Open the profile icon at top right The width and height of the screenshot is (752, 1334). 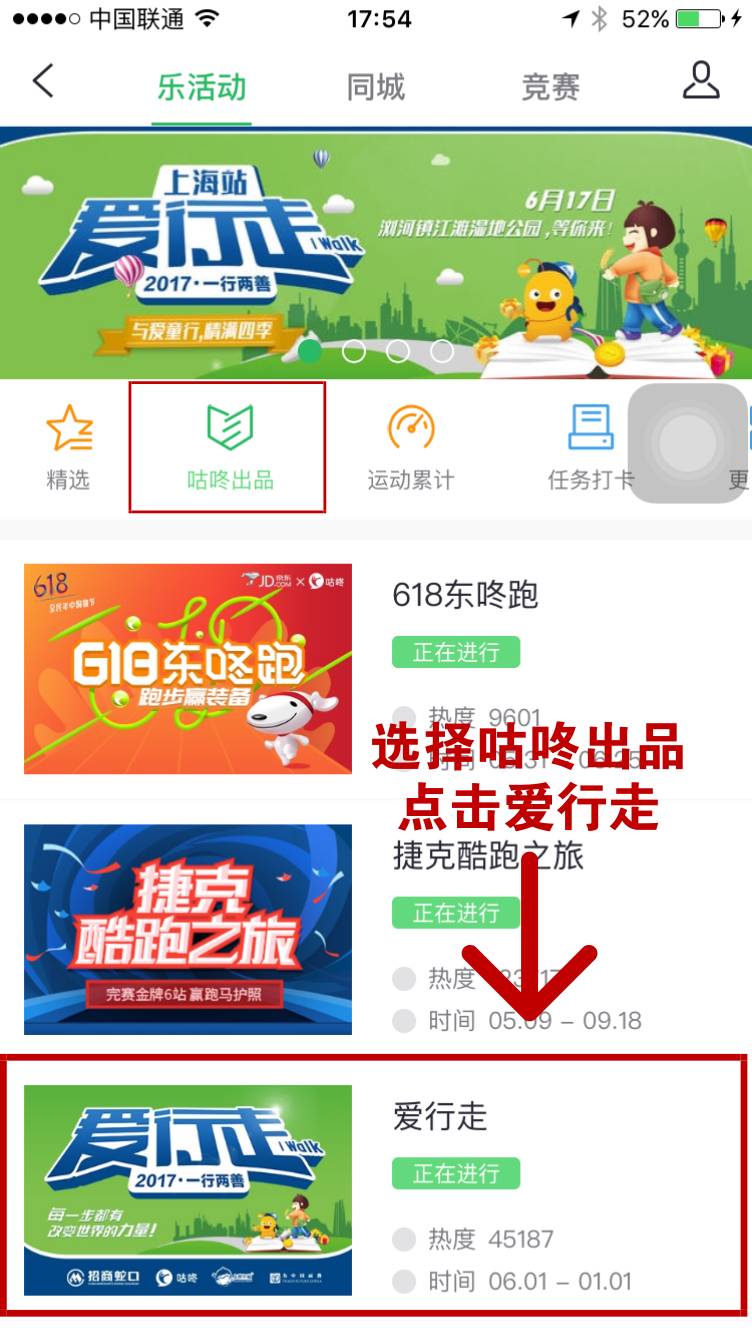[701, 82]
